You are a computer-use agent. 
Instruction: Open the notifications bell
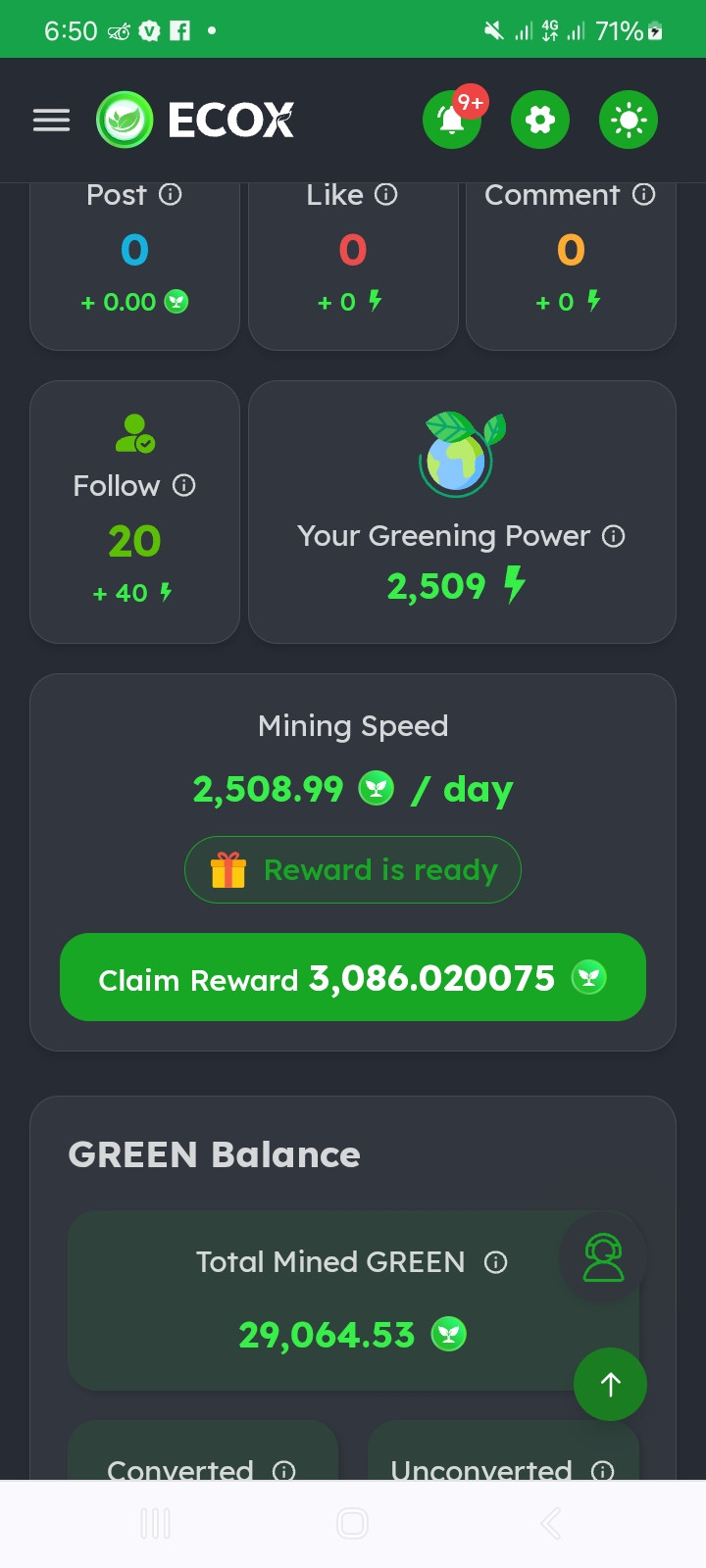(451, 121)
